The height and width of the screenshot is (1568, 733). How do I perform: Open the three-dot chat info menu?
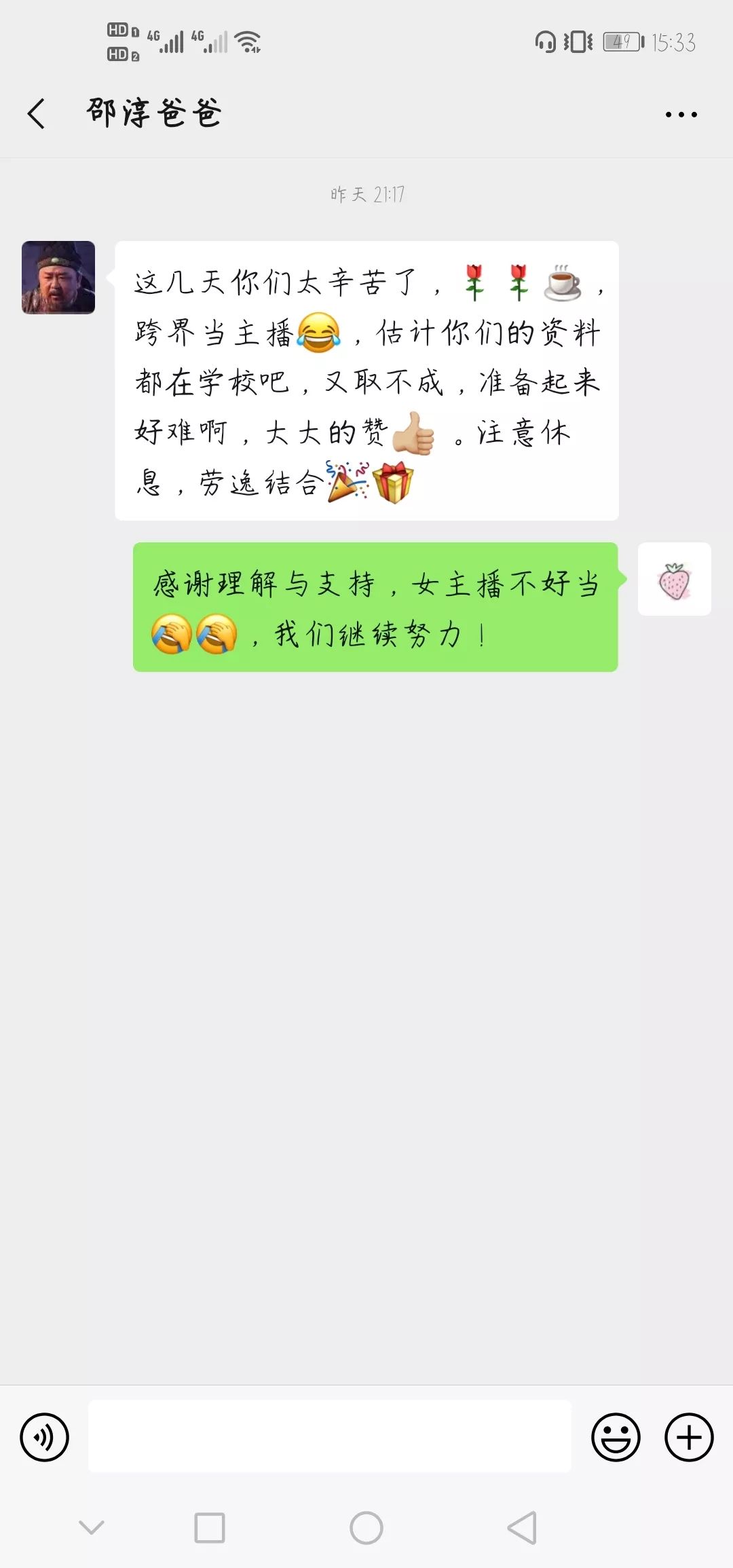pos(681,115)
